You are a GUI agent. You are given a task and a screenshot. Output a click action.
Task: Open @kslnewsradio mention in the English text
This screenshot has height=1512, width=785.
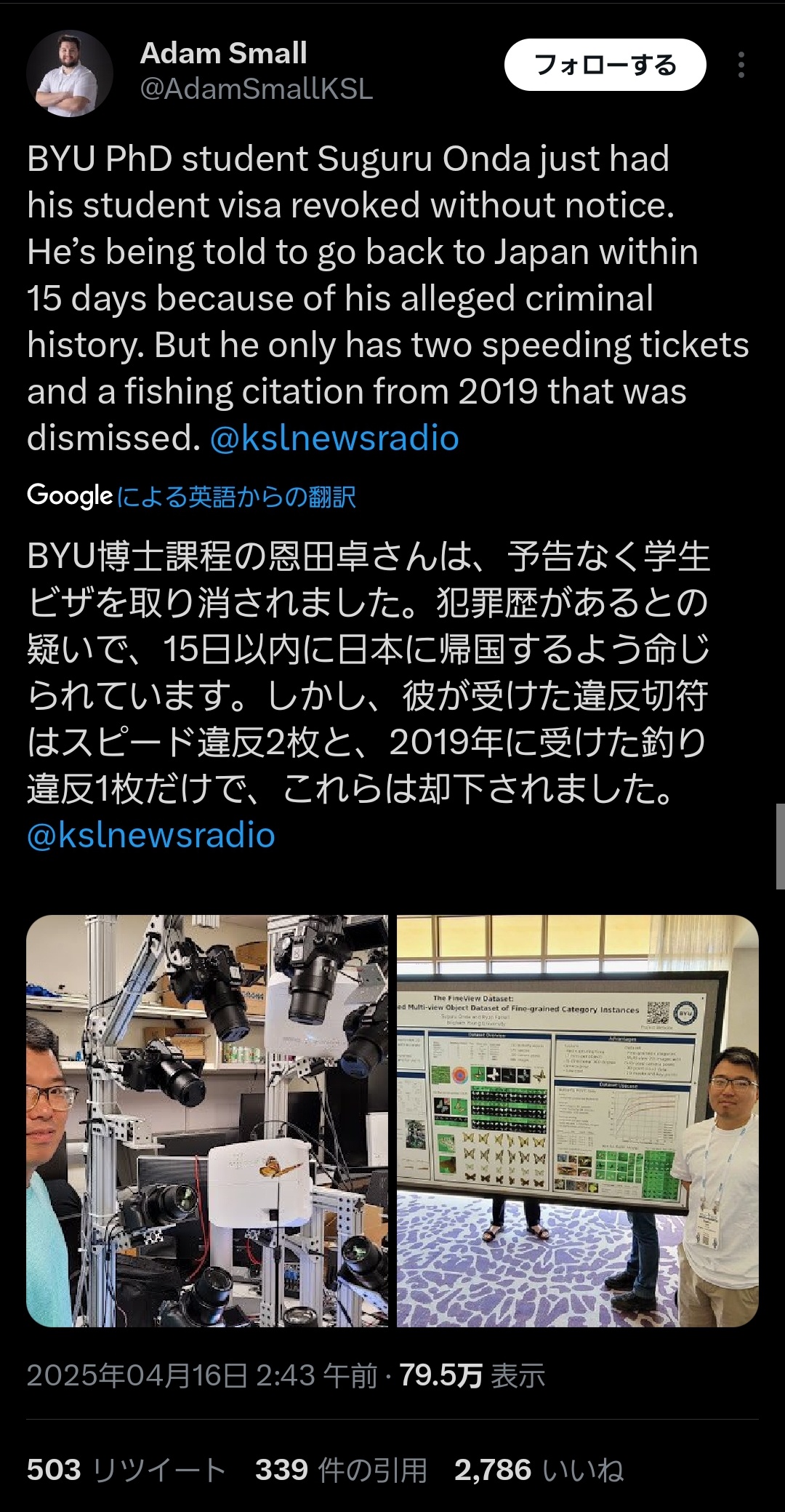(x=334, y=439)
